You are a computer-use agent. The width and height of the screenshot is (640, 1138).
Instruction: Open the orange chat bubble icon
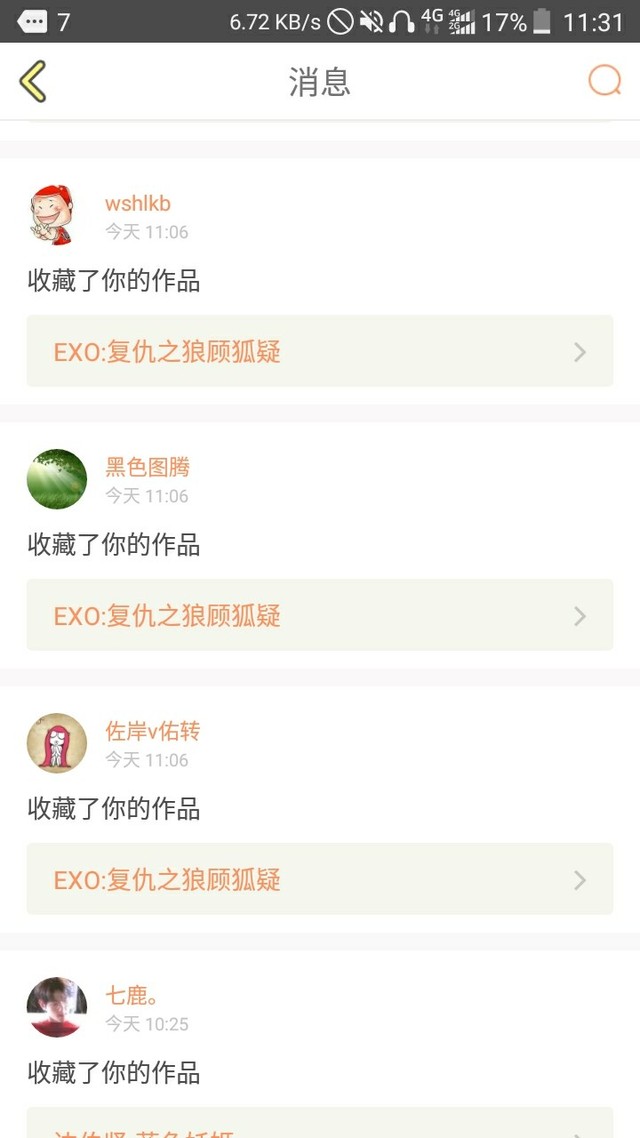point(604,80)
